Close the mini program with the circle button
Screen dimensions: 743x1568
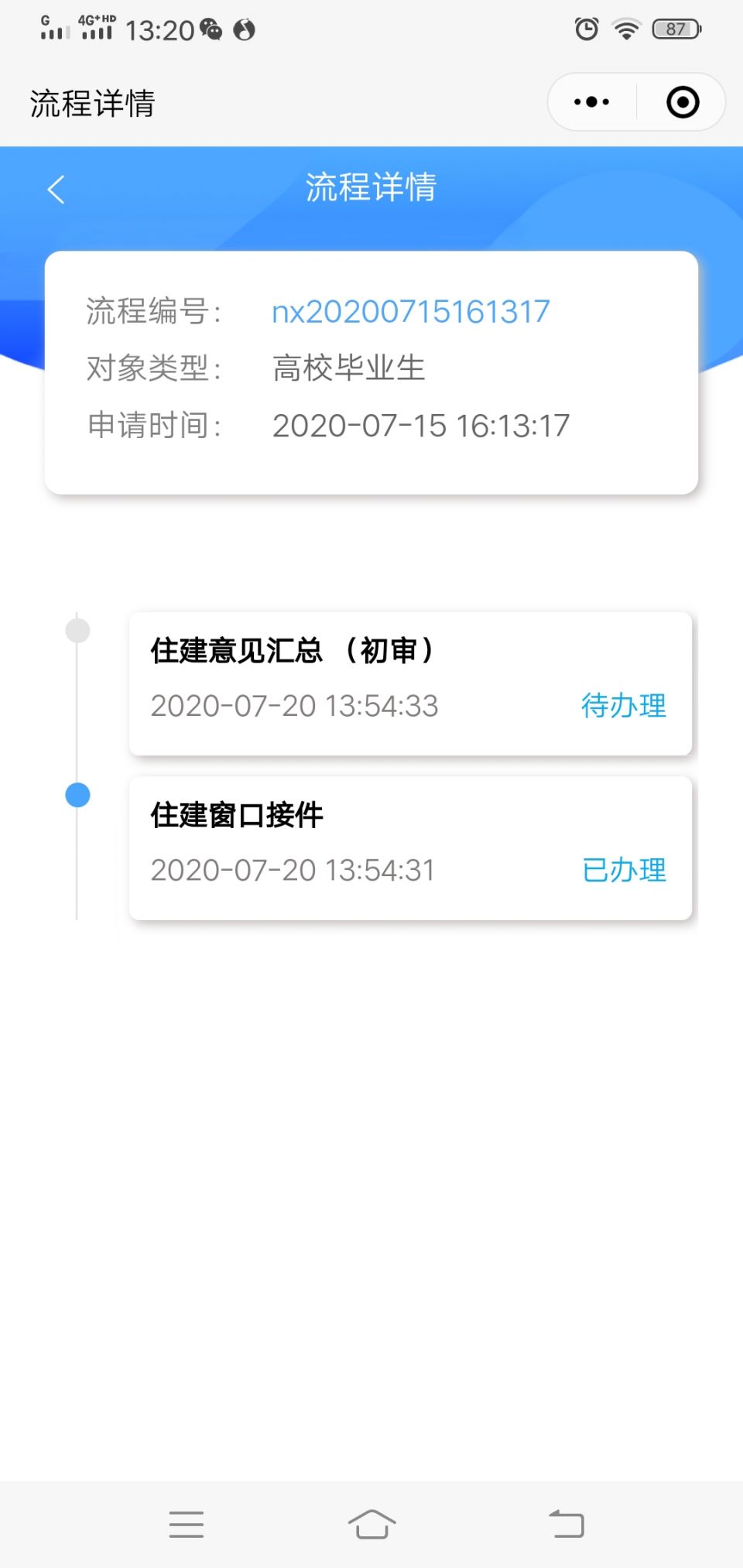point(683,102)
